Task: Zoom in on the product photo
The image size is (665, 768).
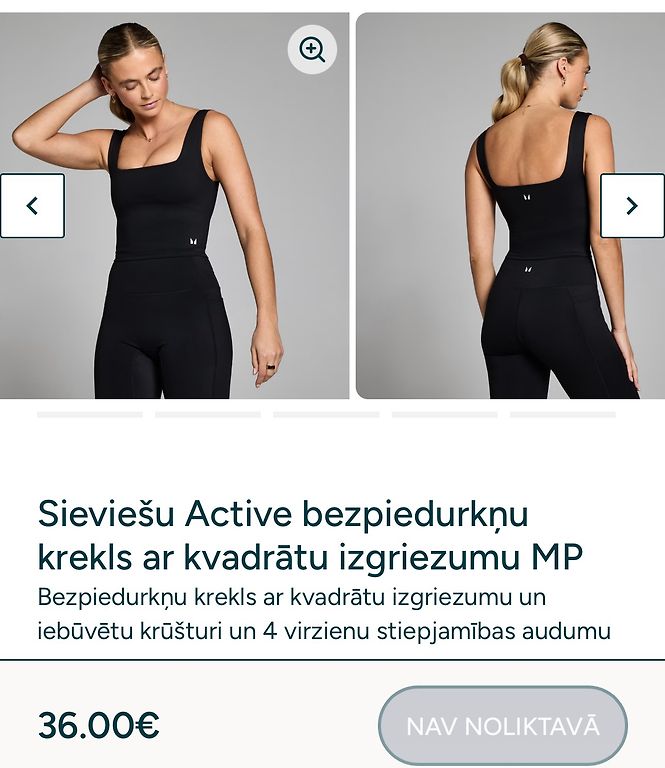Action: point(312,50)
